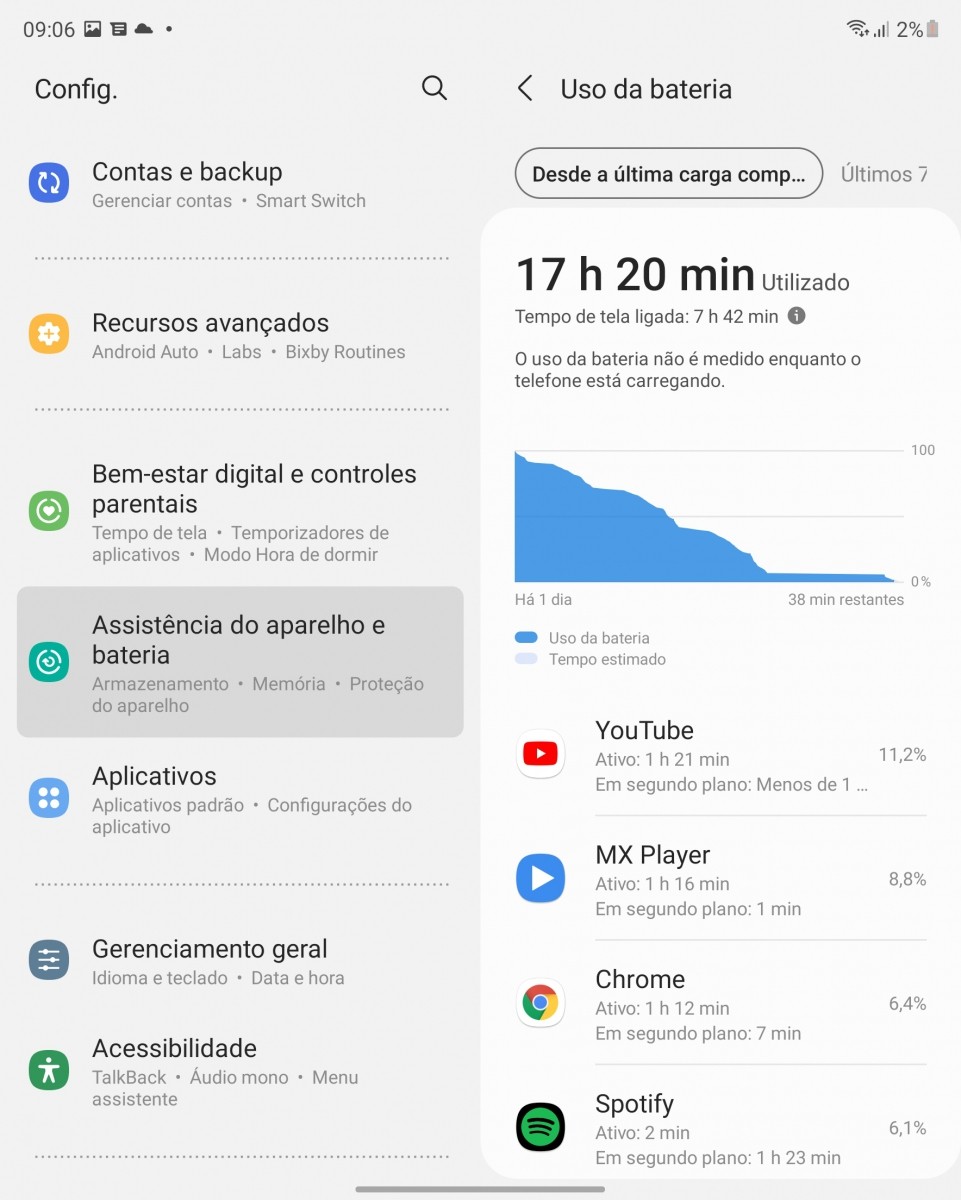
Task: View MX Player battery usage details
Action: click(x=720, y=880)
